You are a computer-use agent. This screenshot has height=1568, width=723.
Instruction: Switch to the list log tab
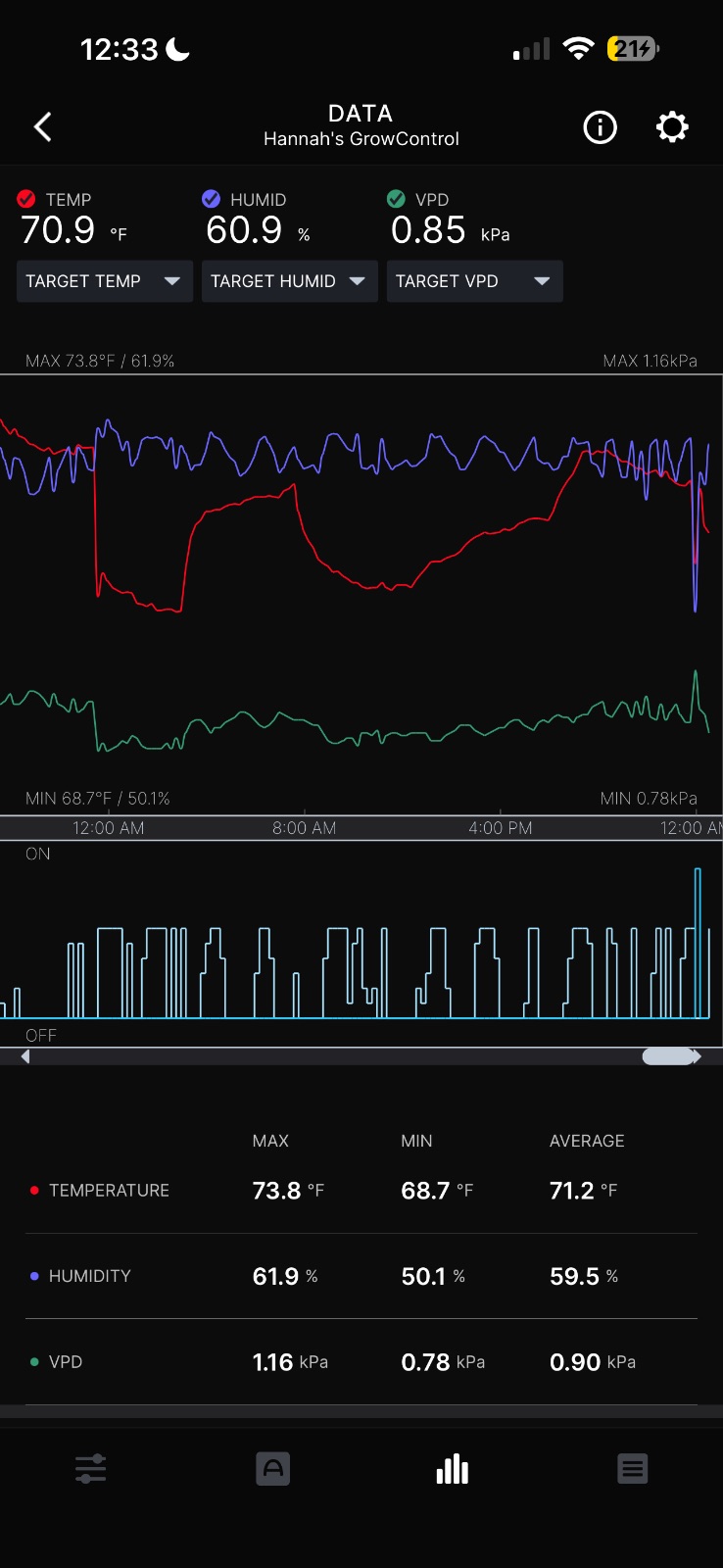633,1468
